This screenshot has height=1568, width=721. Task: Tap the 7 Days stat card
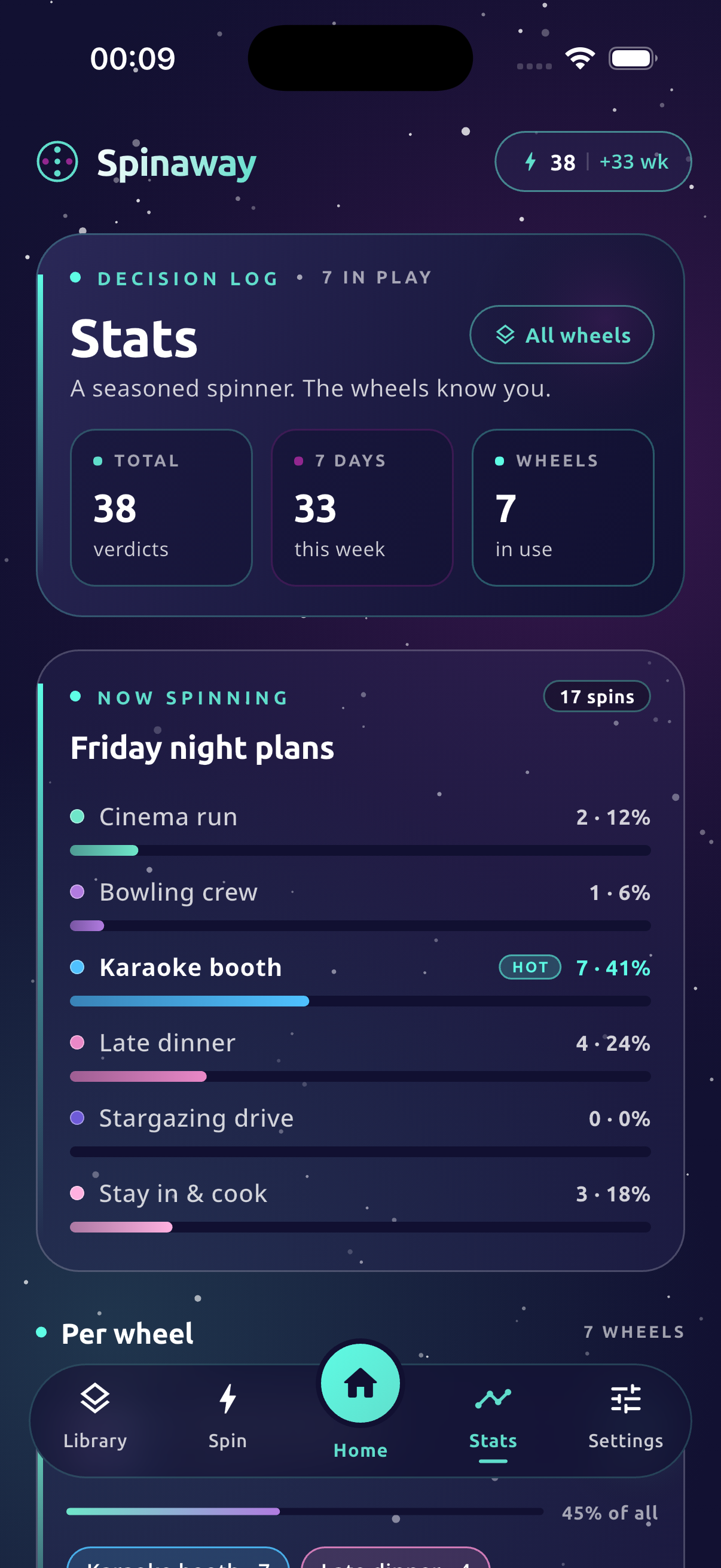click(362, 507)
